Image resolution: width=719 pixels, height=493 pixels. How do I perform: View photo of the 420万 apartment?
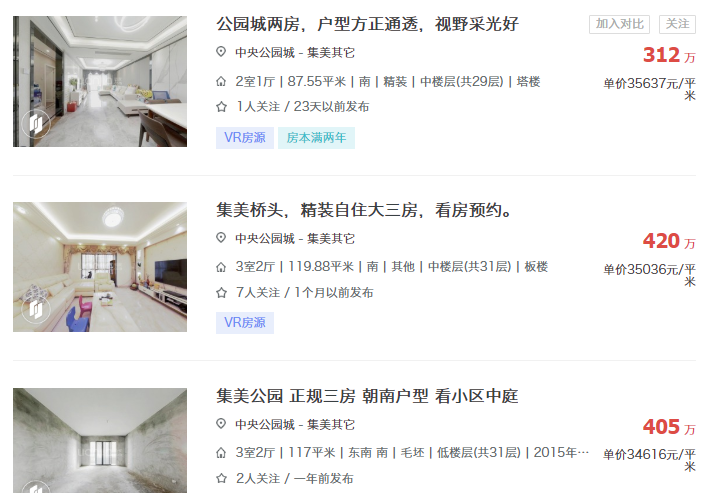(x=100, y=267)
